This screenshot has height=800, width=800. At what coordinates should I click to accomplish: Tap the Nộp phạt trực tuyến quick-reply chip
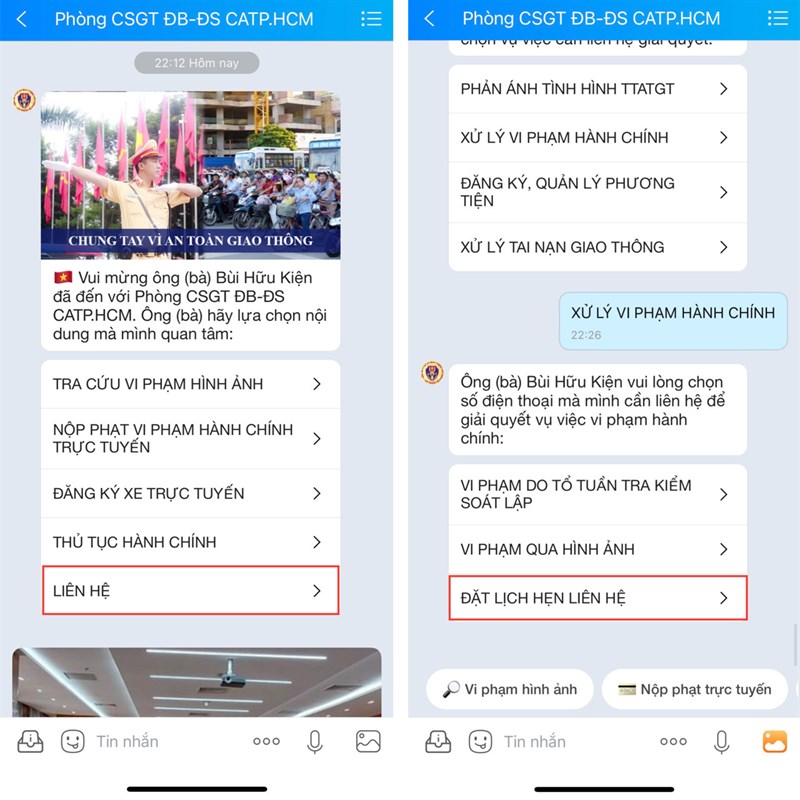[694, 689]
